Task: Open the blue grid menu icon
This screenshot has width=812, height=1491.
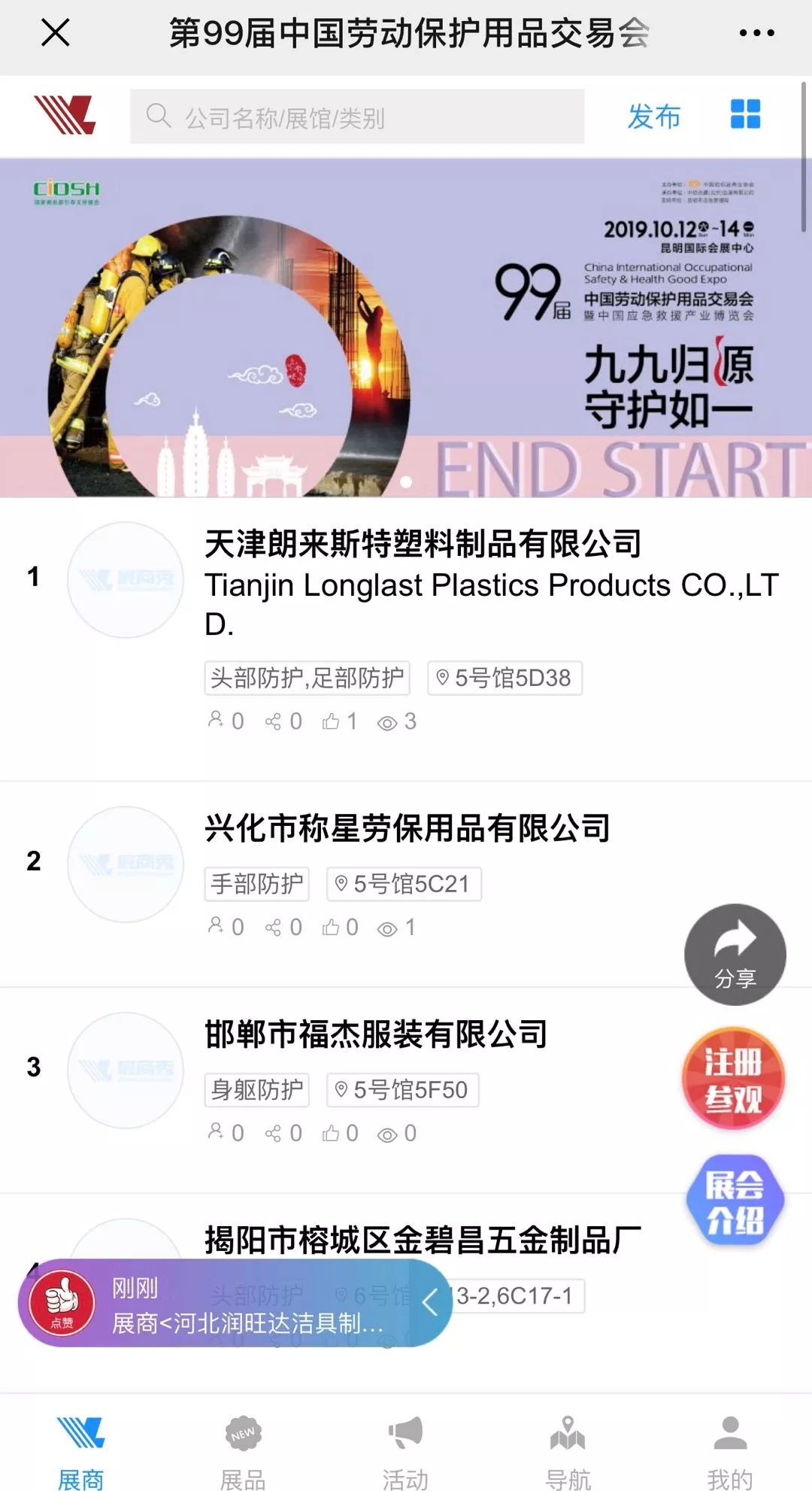Action: tap(745, 114)
